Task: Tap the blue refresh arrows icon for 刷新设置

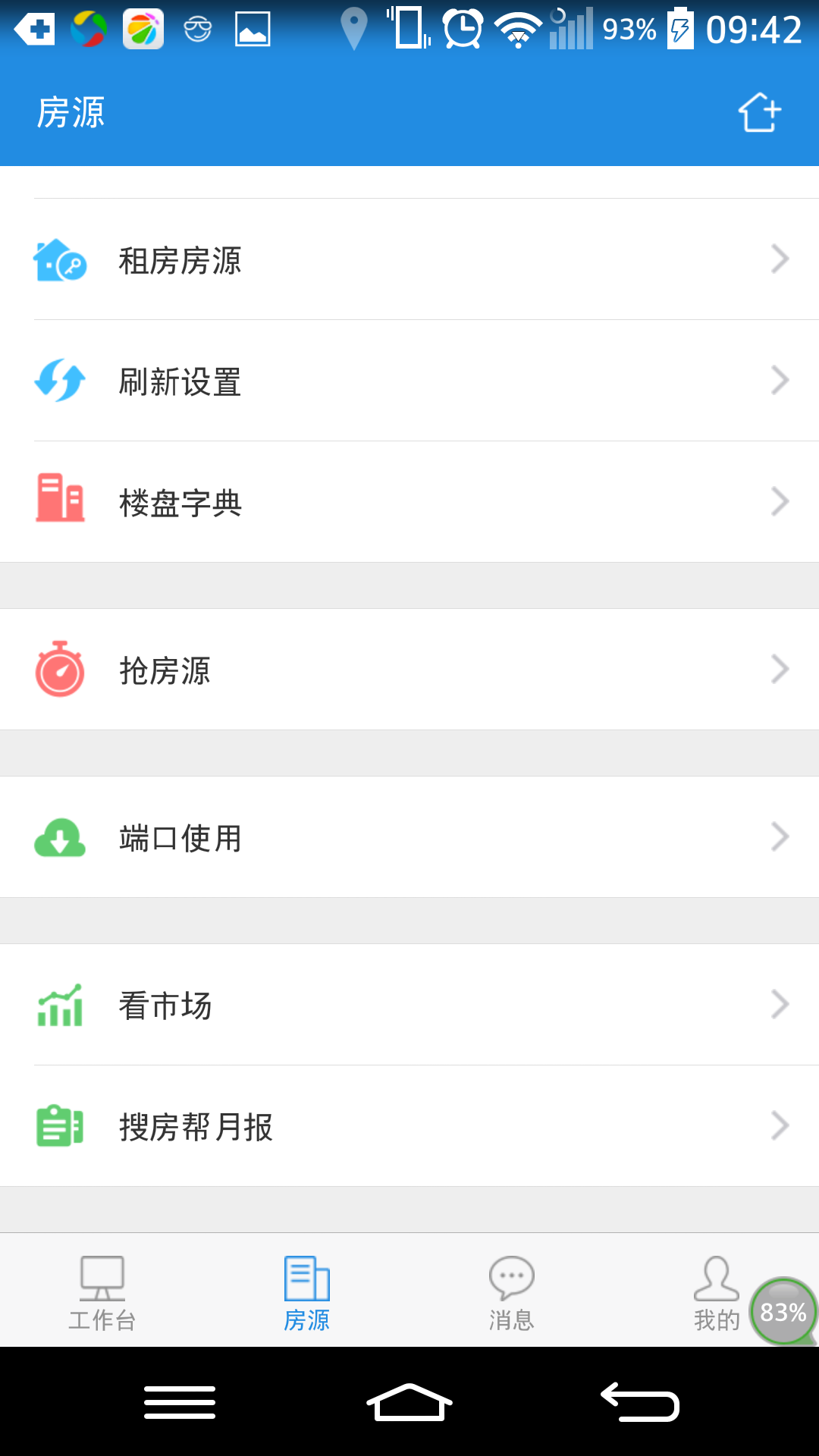Action: (60, 381)
